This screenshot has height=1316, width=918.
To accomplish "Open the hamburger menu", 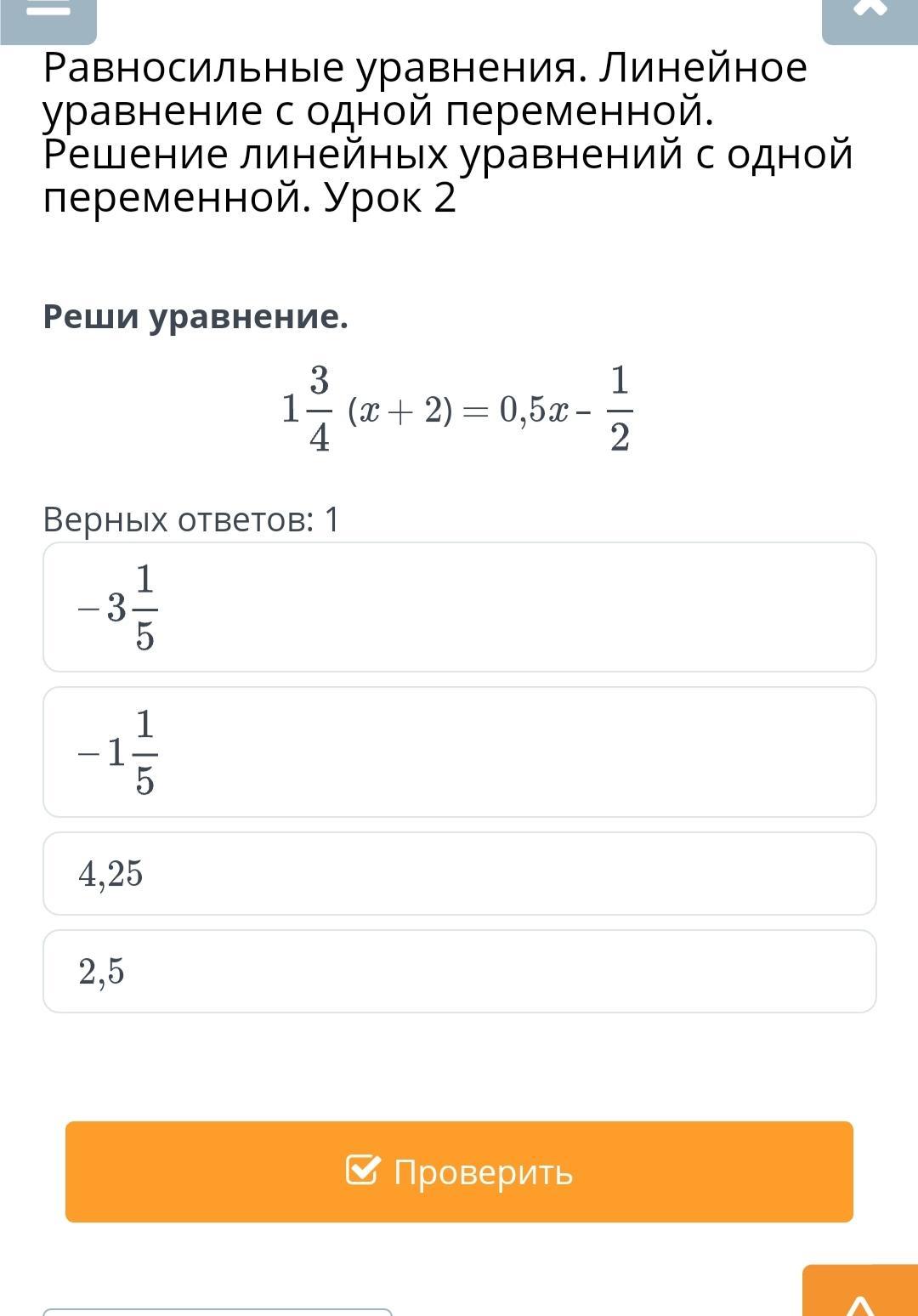I will (x=48, y=12).
